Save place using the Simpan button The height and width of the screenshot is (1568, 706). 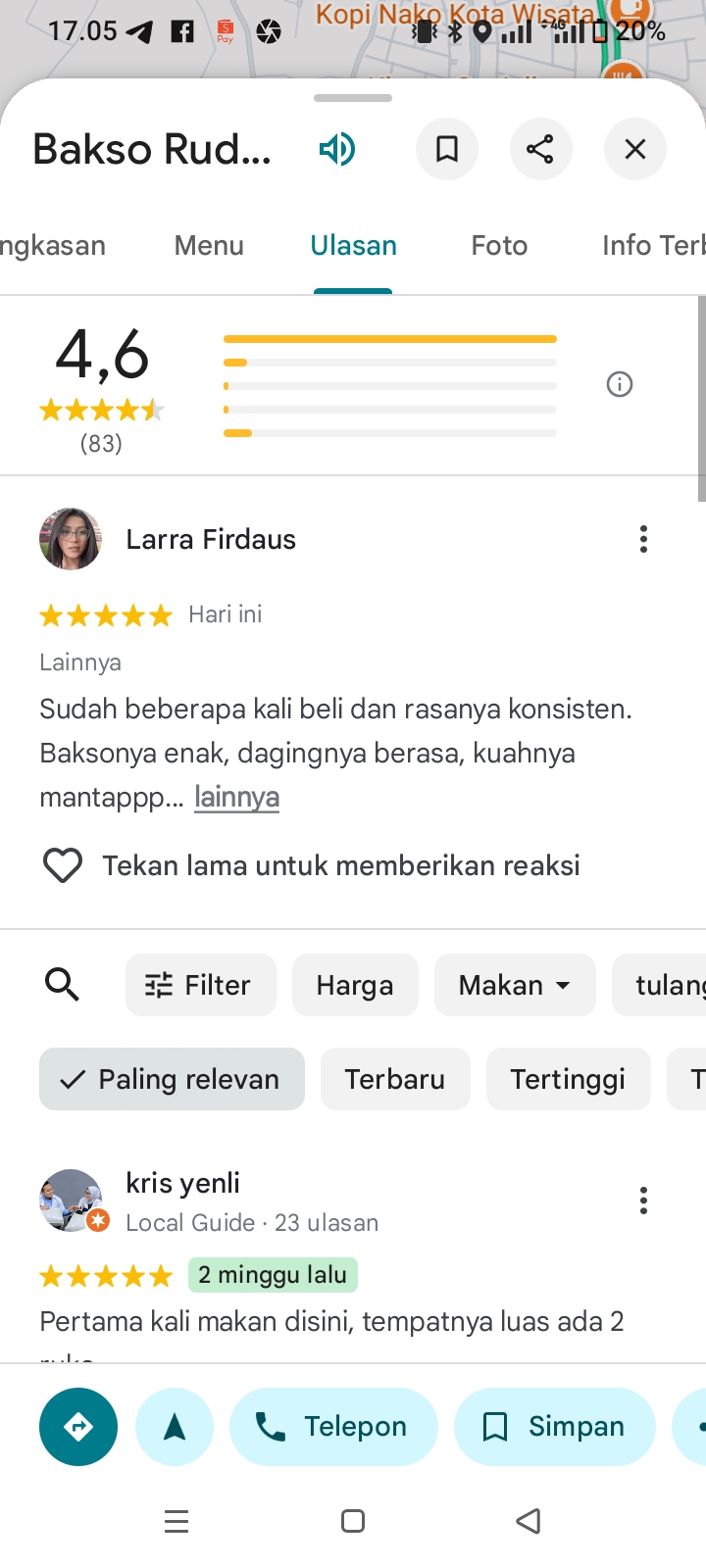(x=554, y=1427)
